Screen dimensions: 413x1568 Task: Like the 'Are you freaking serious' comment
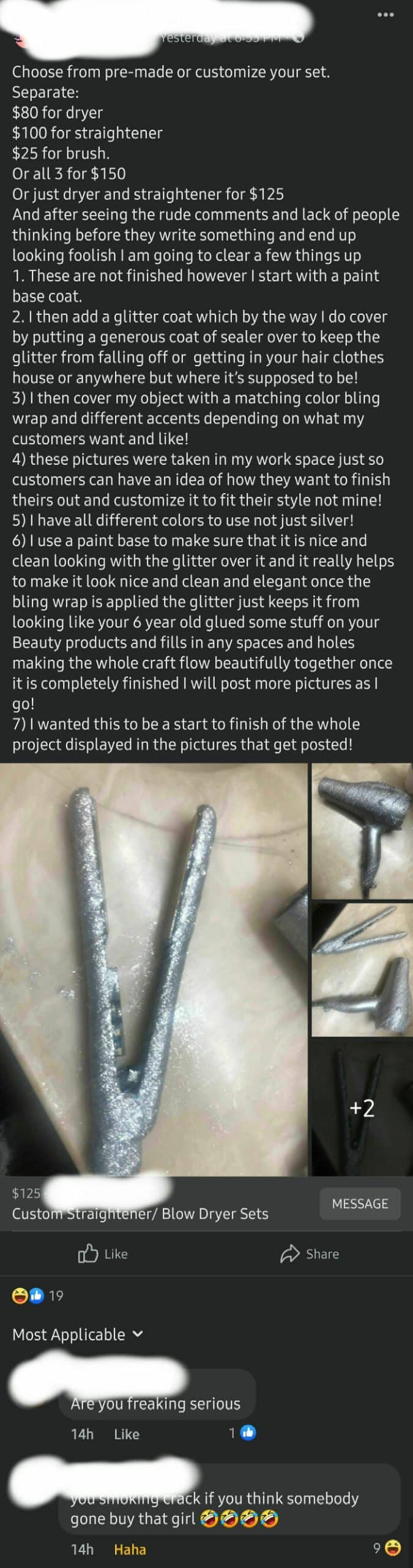coord(126,1434)
